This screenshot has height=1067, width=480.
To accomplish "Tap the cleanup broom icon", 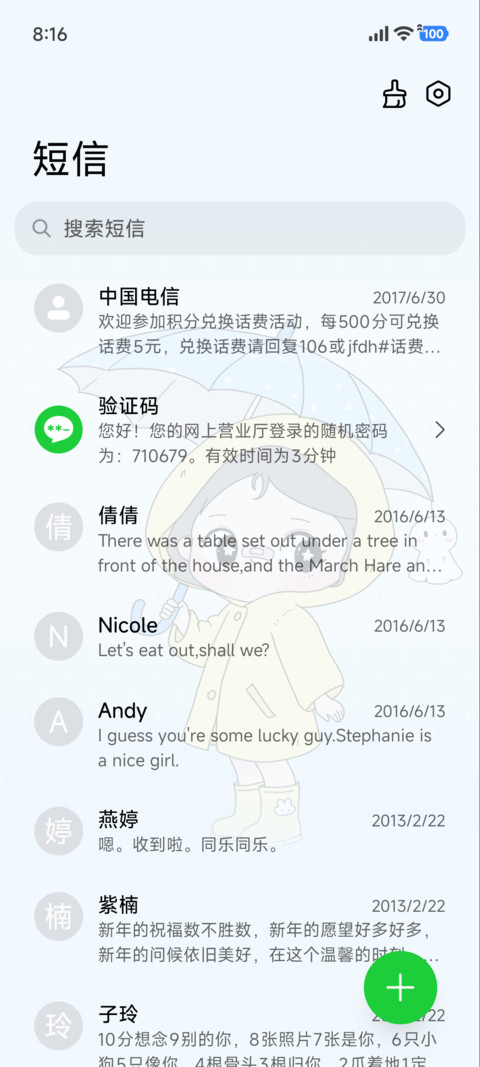I will point(394,94).
